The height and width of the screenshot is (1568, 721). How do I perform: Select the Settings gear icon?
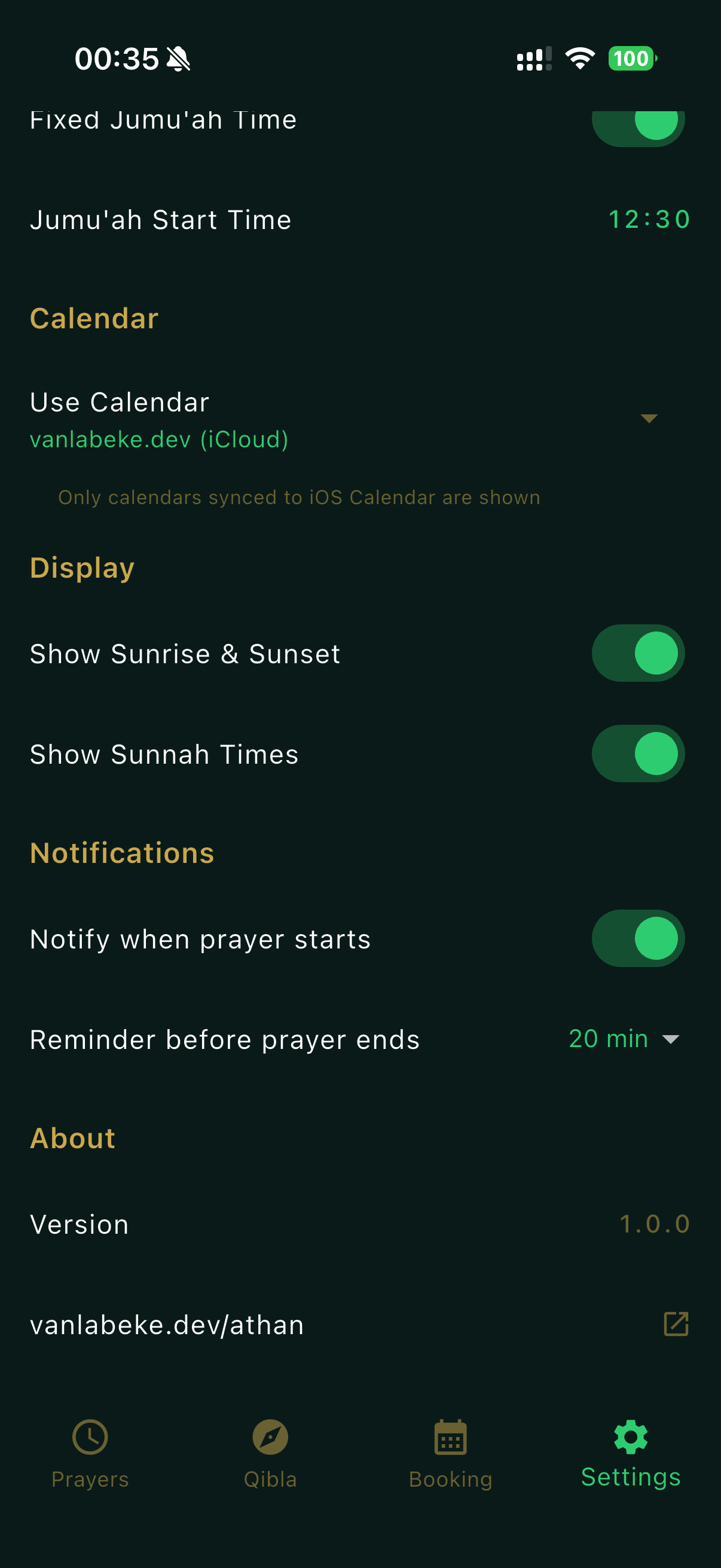pos(630,1436)
